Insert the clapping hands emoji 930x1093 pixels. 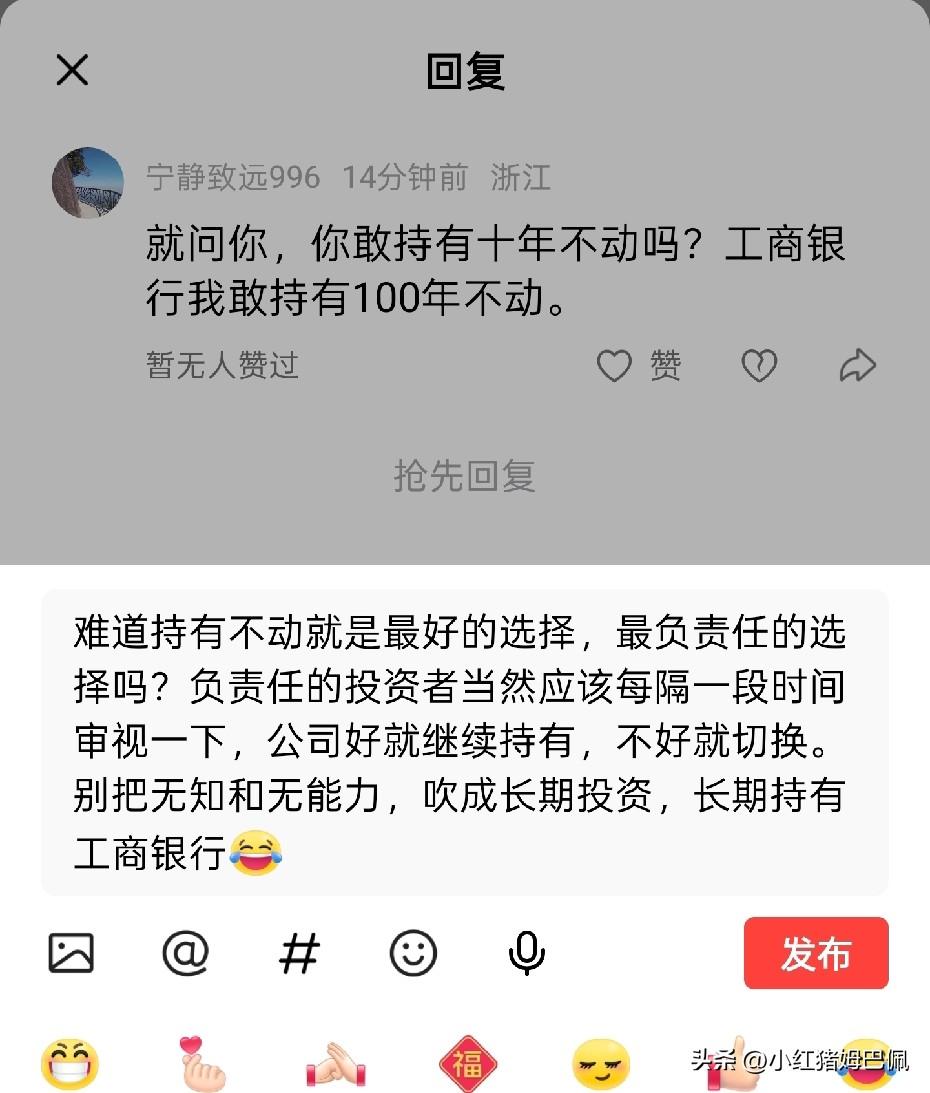[x=335, y=1063]
